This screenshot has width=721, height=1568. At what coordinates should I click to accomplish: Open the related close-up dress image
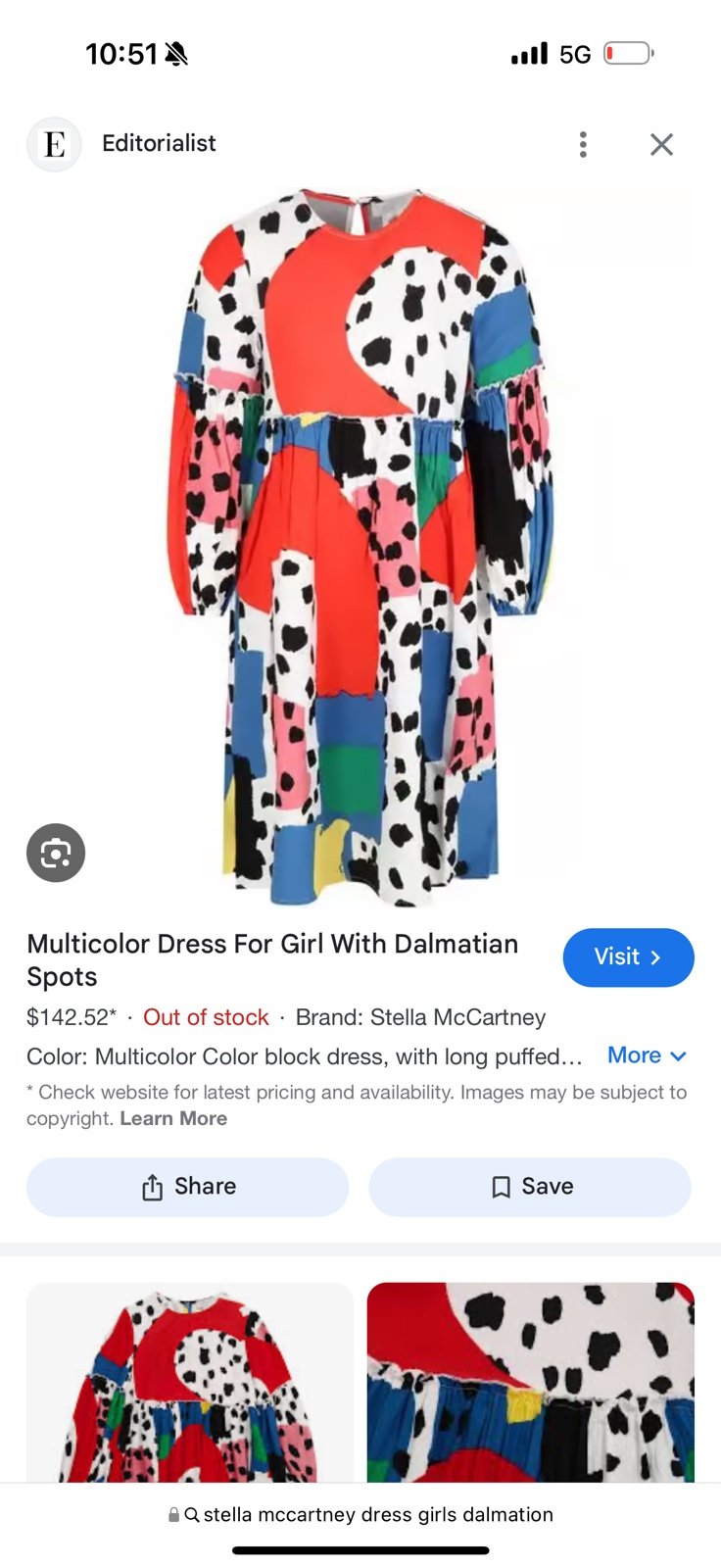[530, 1382]
